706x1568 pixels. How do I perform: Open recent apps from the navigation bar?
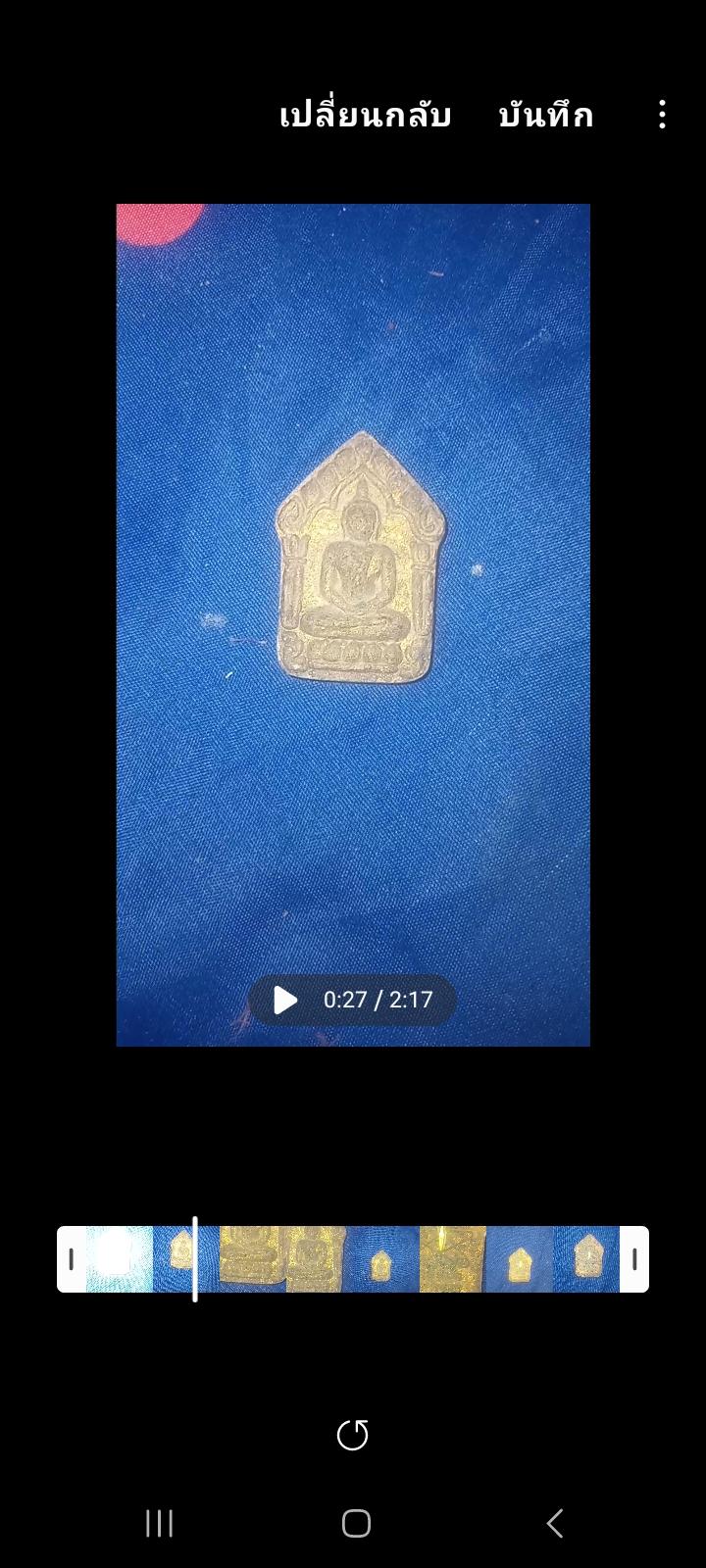pyautogui.click(x=159, y=1523)
